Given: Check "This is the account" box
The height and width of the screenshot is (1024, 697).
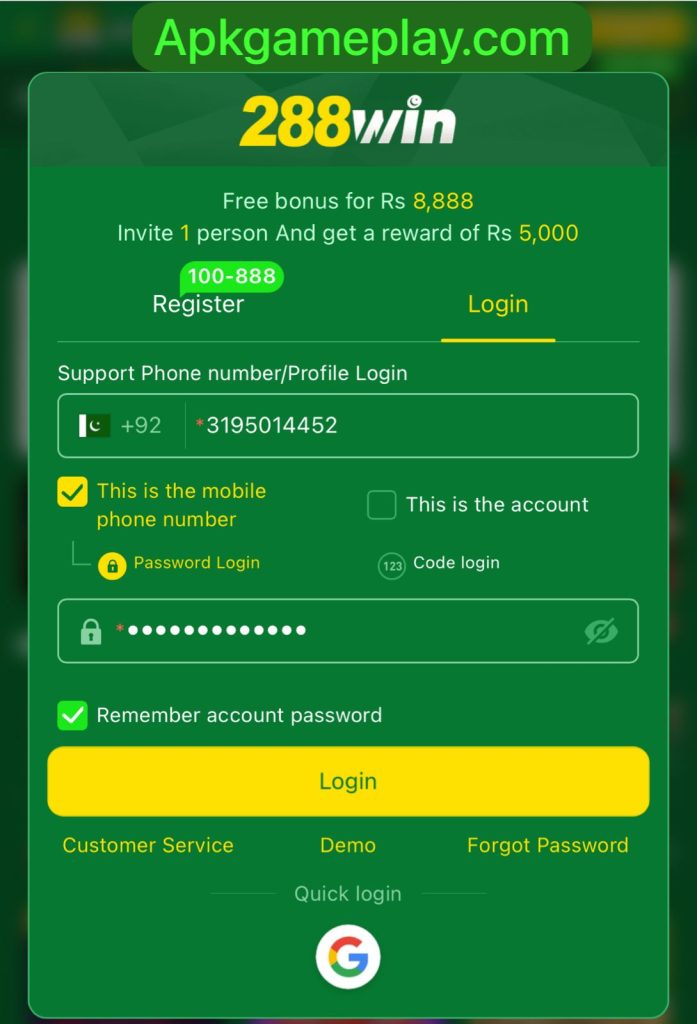Looking at the screenshot, I should coord(382,505).
